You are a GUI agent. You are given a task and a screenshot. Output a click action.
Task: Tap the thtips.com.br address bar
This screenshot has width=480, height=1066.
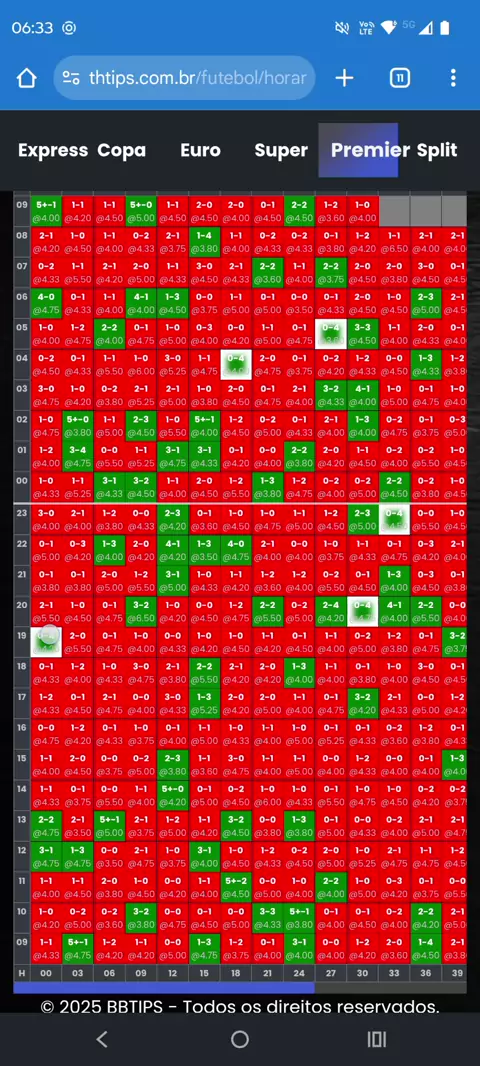(x=184, y=78)
